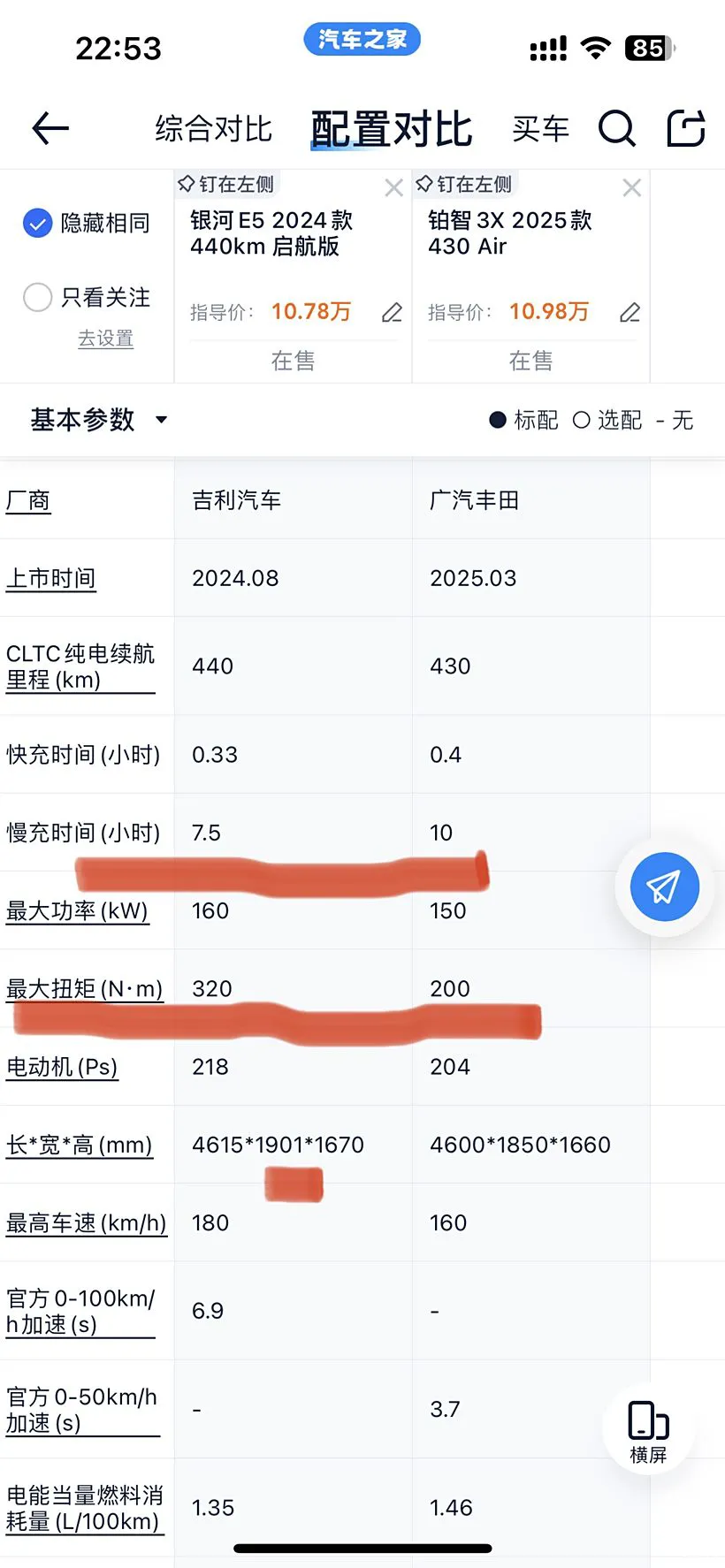This screenshot has width=725, height=1568.
Task: Uncheck the 隐藏相同 checkbox
Action: (x=37, y=224)
